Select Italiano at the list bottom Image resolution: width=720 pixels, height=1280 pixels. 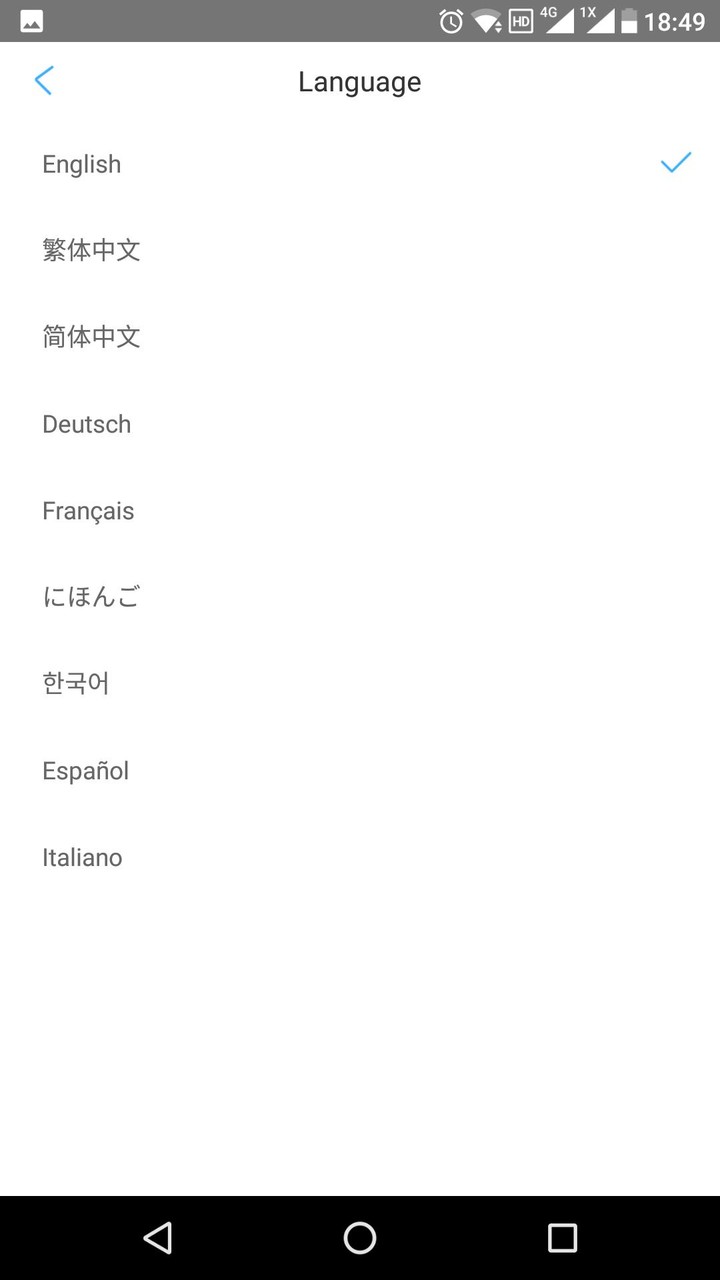[x=82, y=857]
